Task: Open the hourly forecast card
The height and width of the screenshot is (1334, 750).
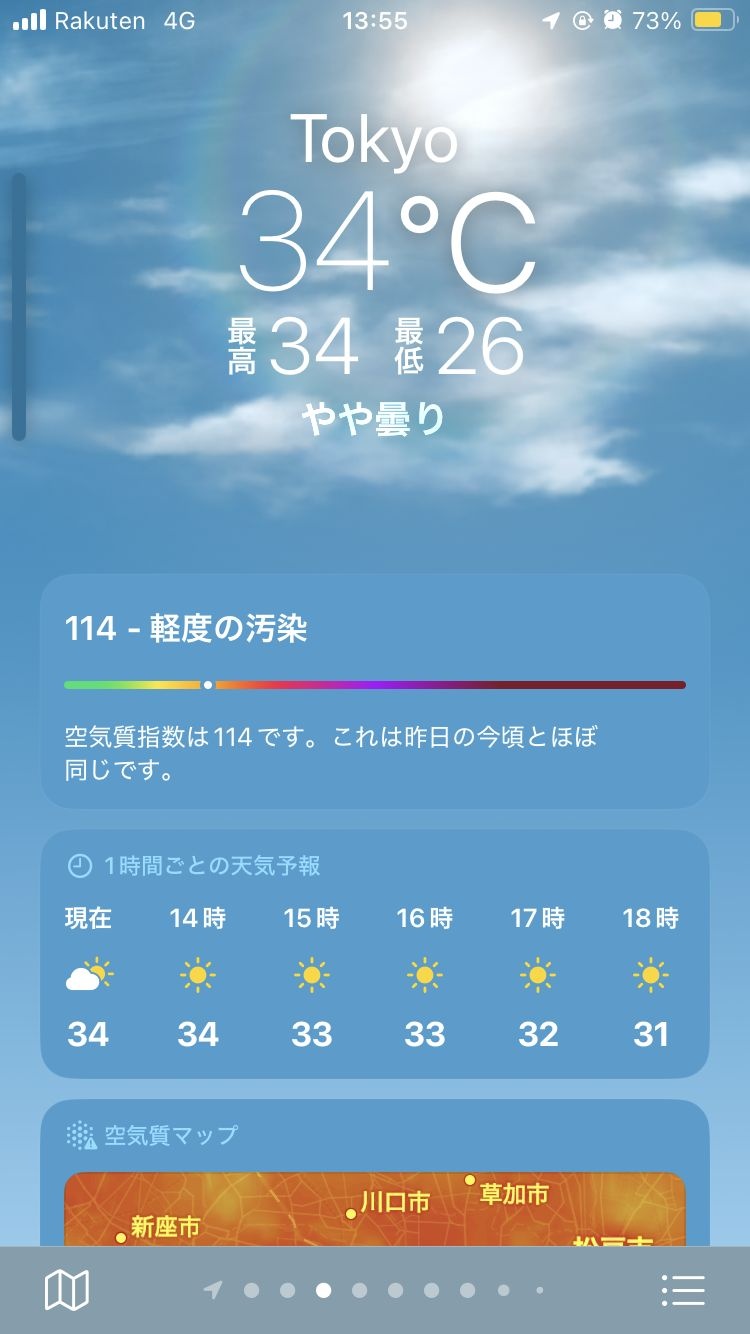Action: (x=375, y=954)
